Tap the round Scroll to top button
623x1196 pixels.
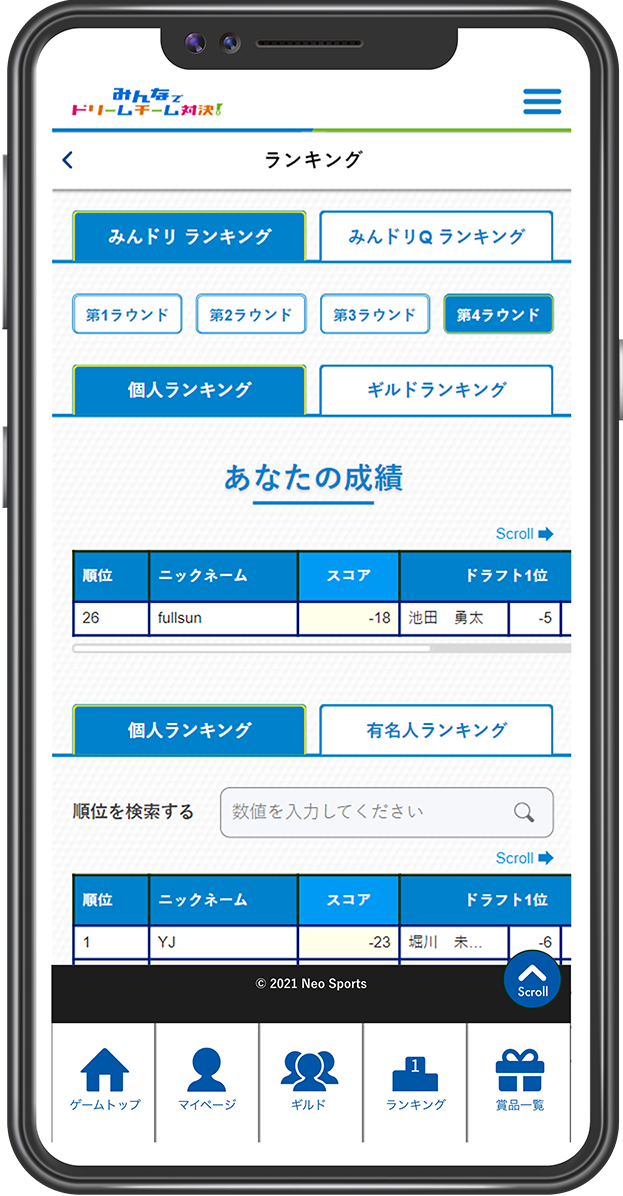tap(532, 979)
